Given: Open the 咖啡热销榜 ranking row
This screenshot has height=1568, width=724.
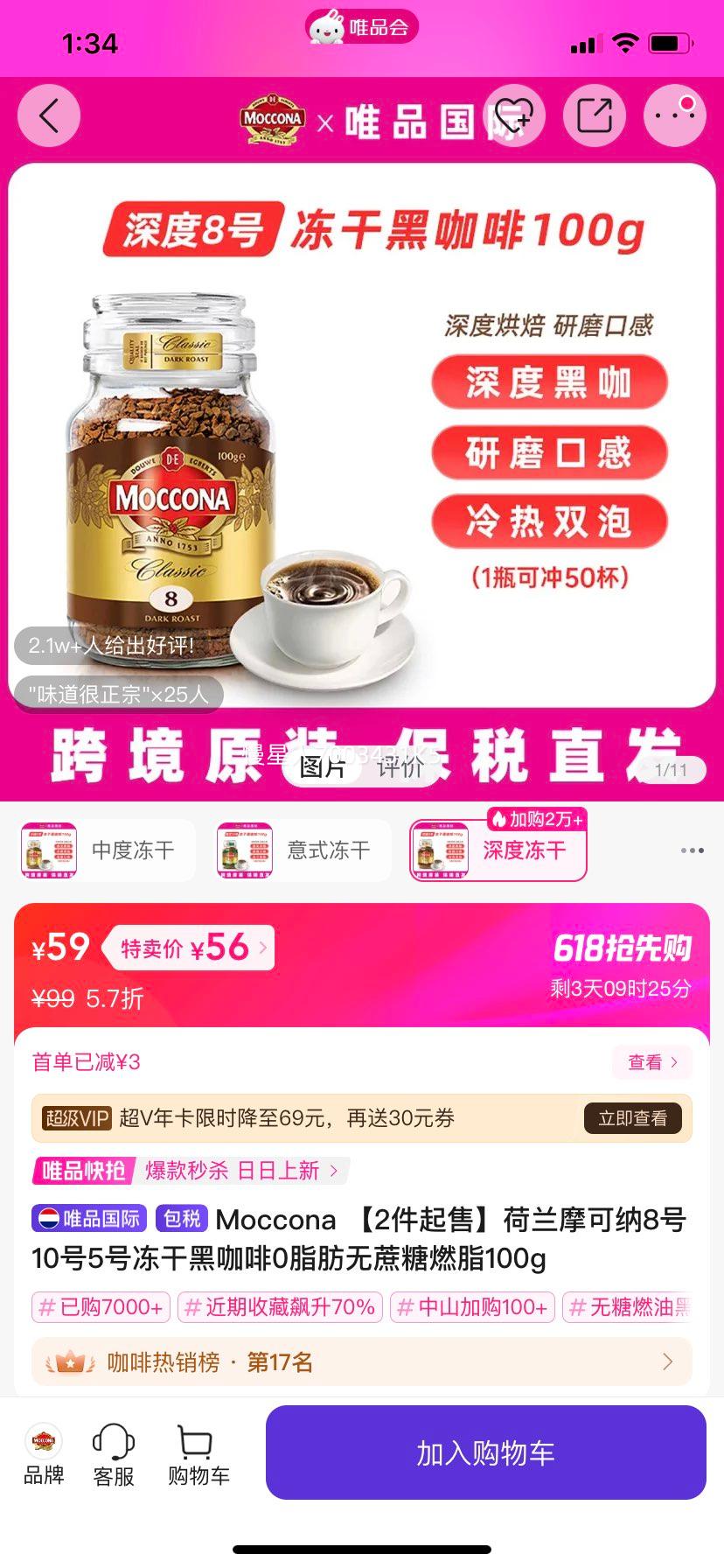Looking at the screenshot, I should 362,1361.
